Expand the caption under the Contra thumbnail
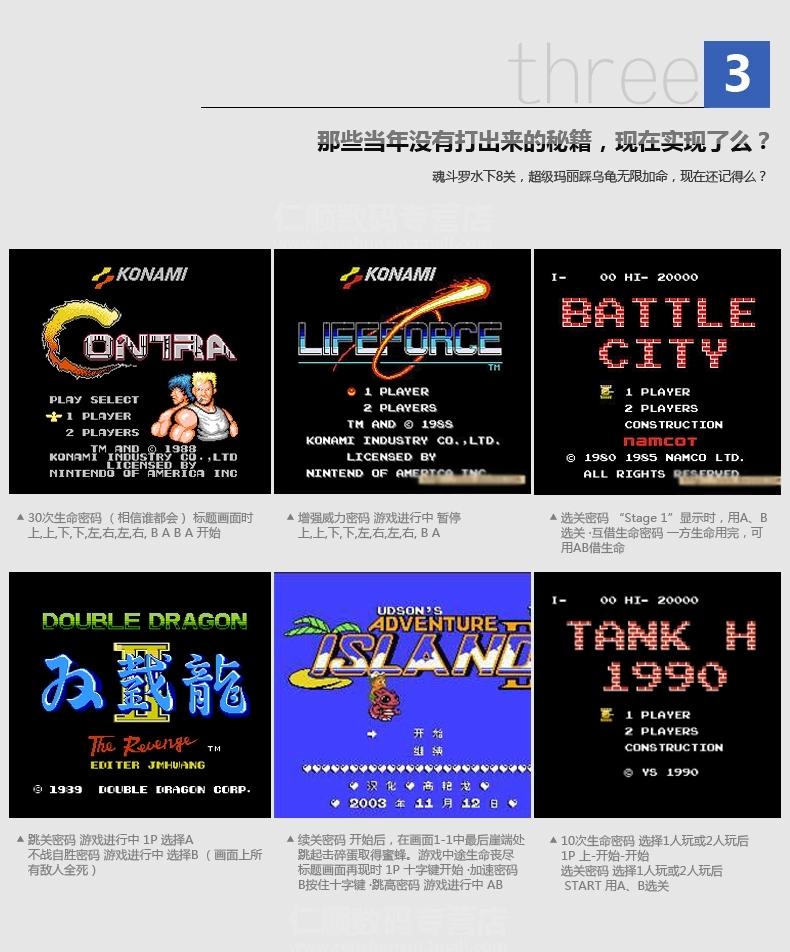 pyautogui.click(x=22, y=517)
